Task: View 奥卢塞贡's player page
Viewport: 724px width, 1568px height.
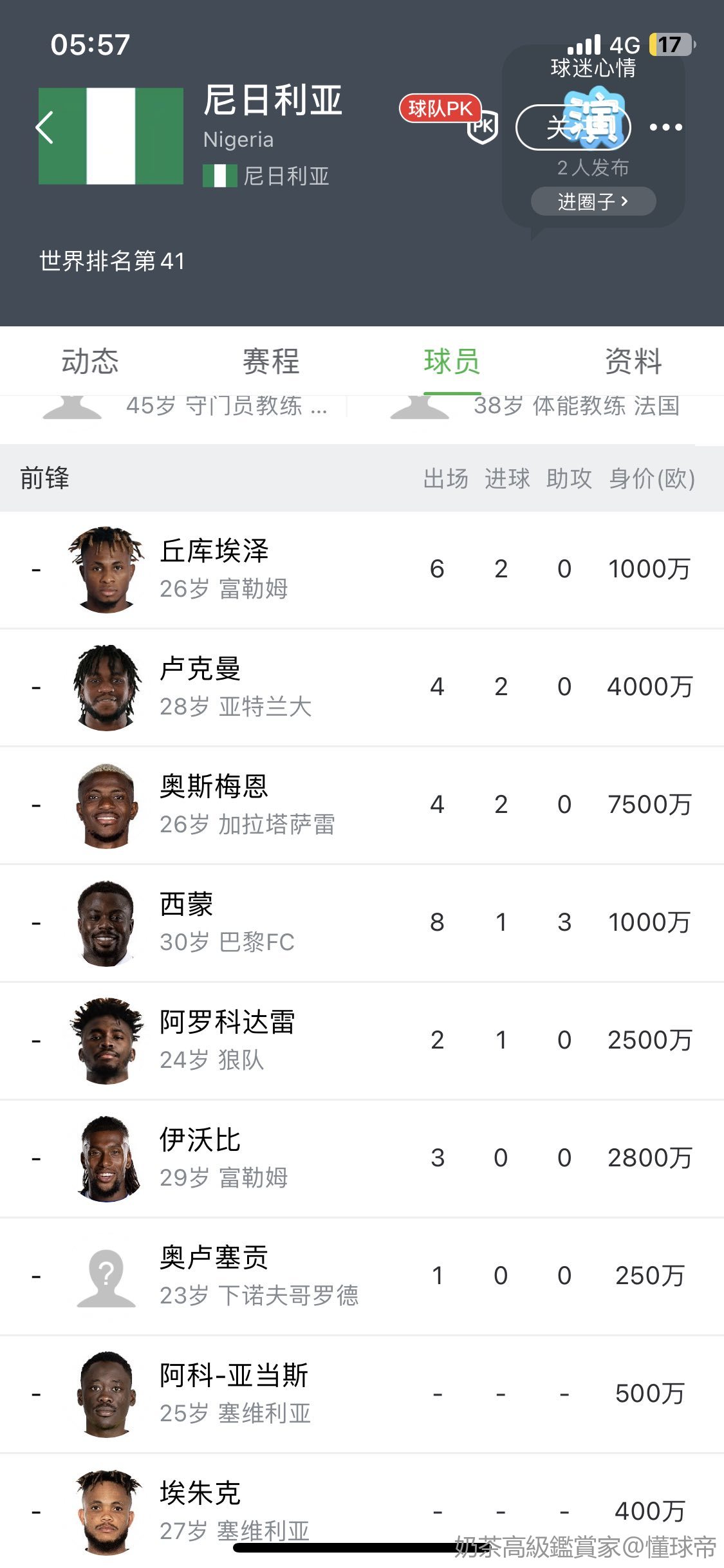Action: 214,1276
